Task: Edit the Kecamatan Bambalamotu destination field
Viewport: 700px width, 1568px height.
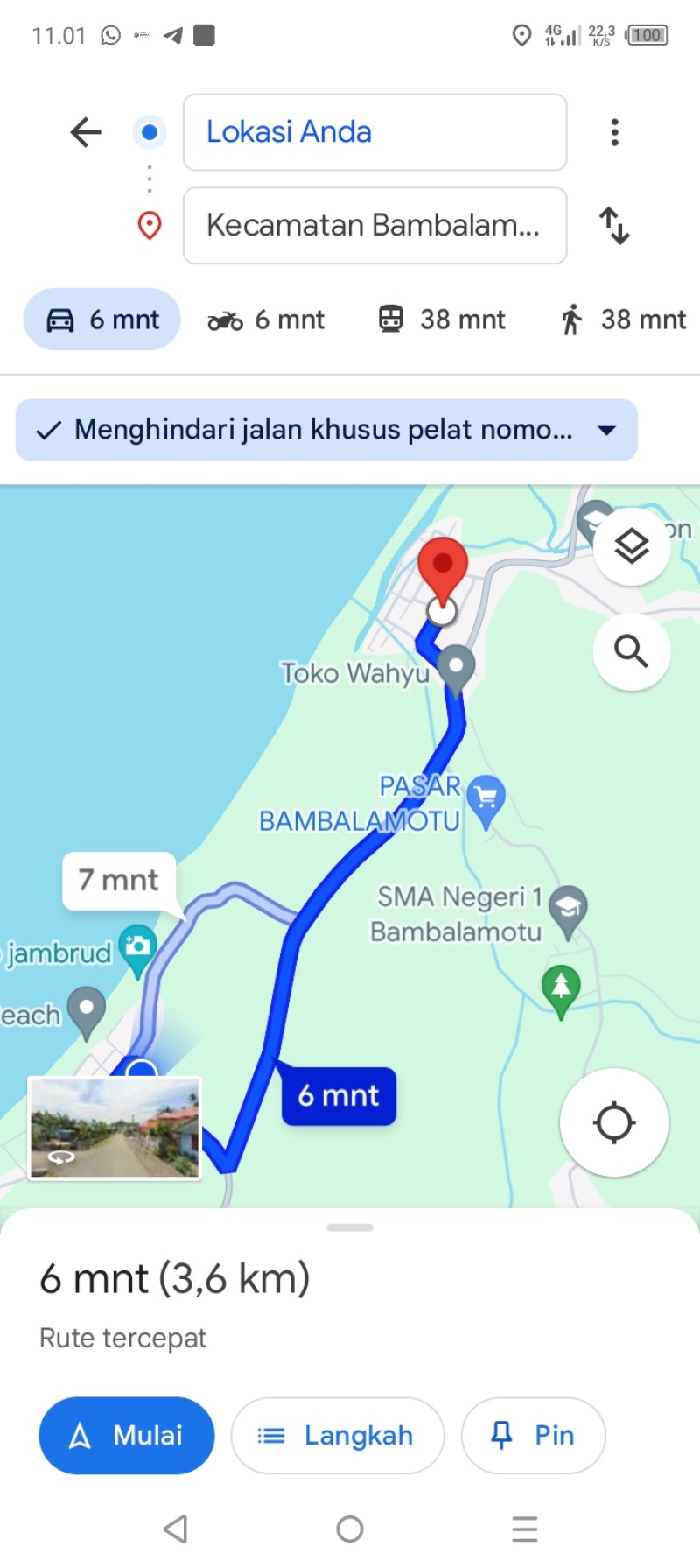Action: click(x=374, y=225)
